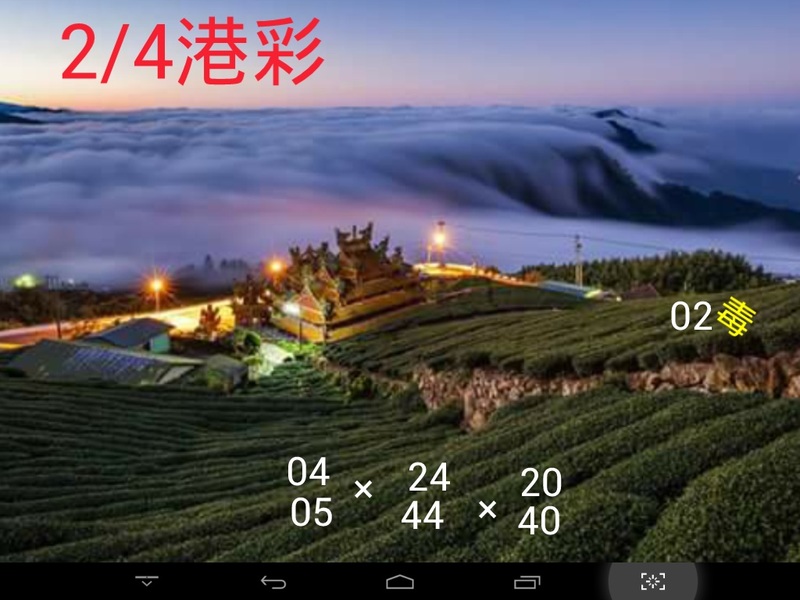
Task: Go back with the navigation bar arrow
Action: tap(273, 582)
